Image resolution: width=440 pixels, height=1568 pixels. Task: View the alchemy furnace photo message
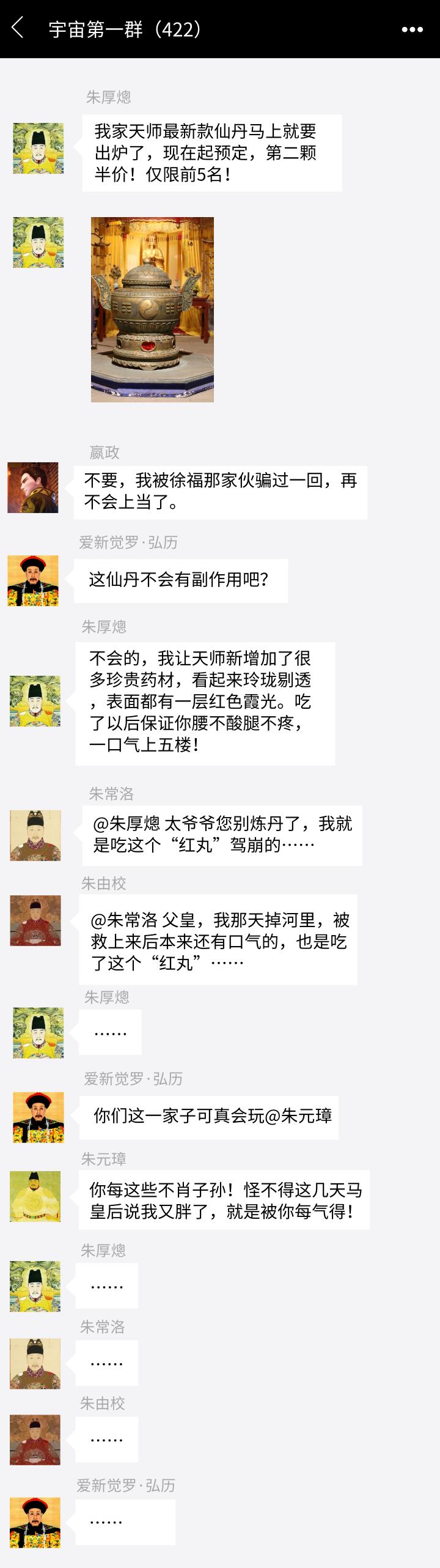[152, 309]
